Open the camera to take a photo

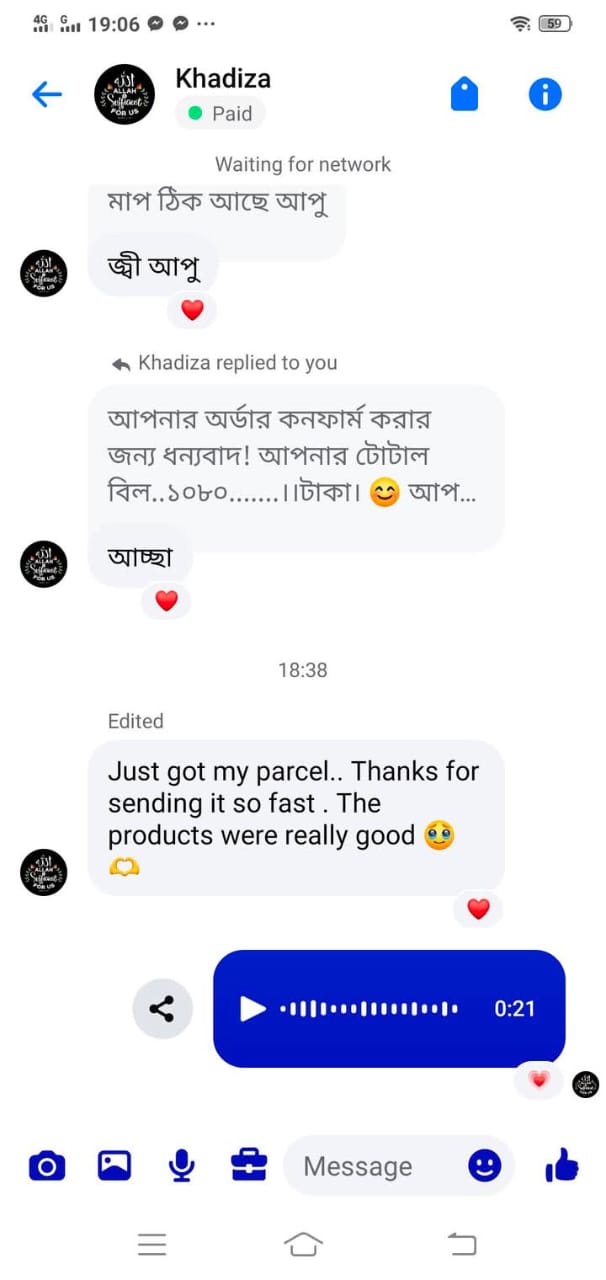coord(47,1166)
